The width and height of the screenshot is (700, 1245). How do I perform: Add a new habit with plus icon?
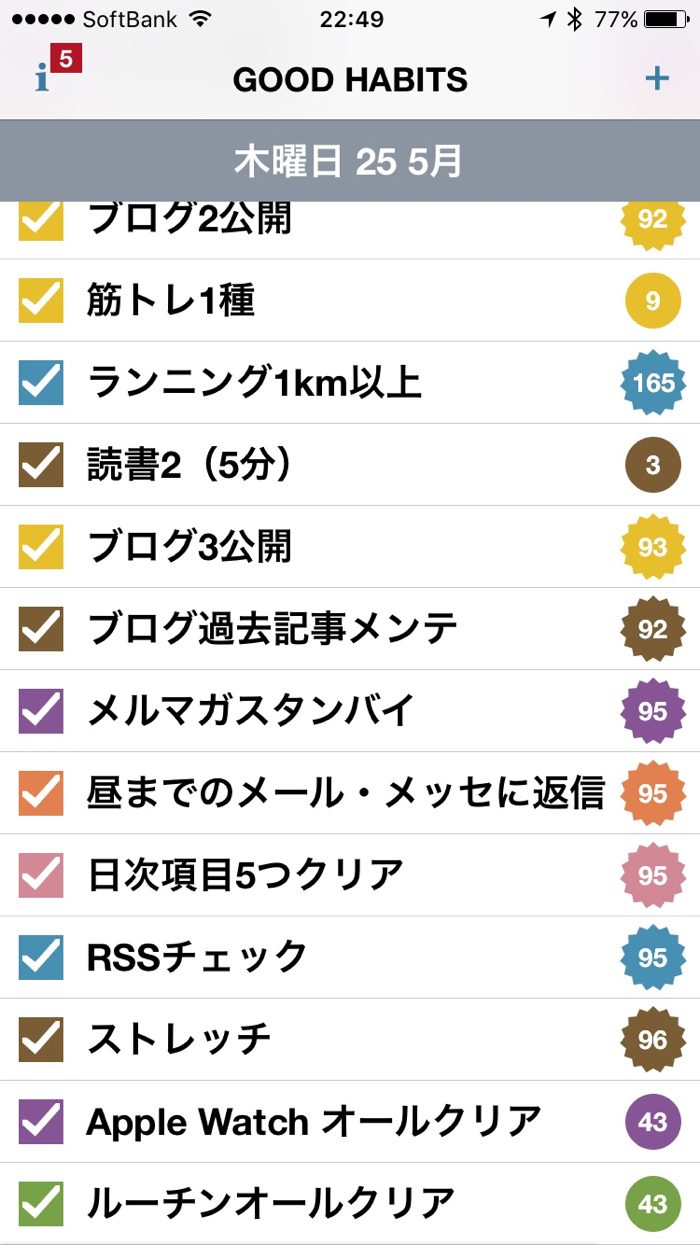[656, 79]
